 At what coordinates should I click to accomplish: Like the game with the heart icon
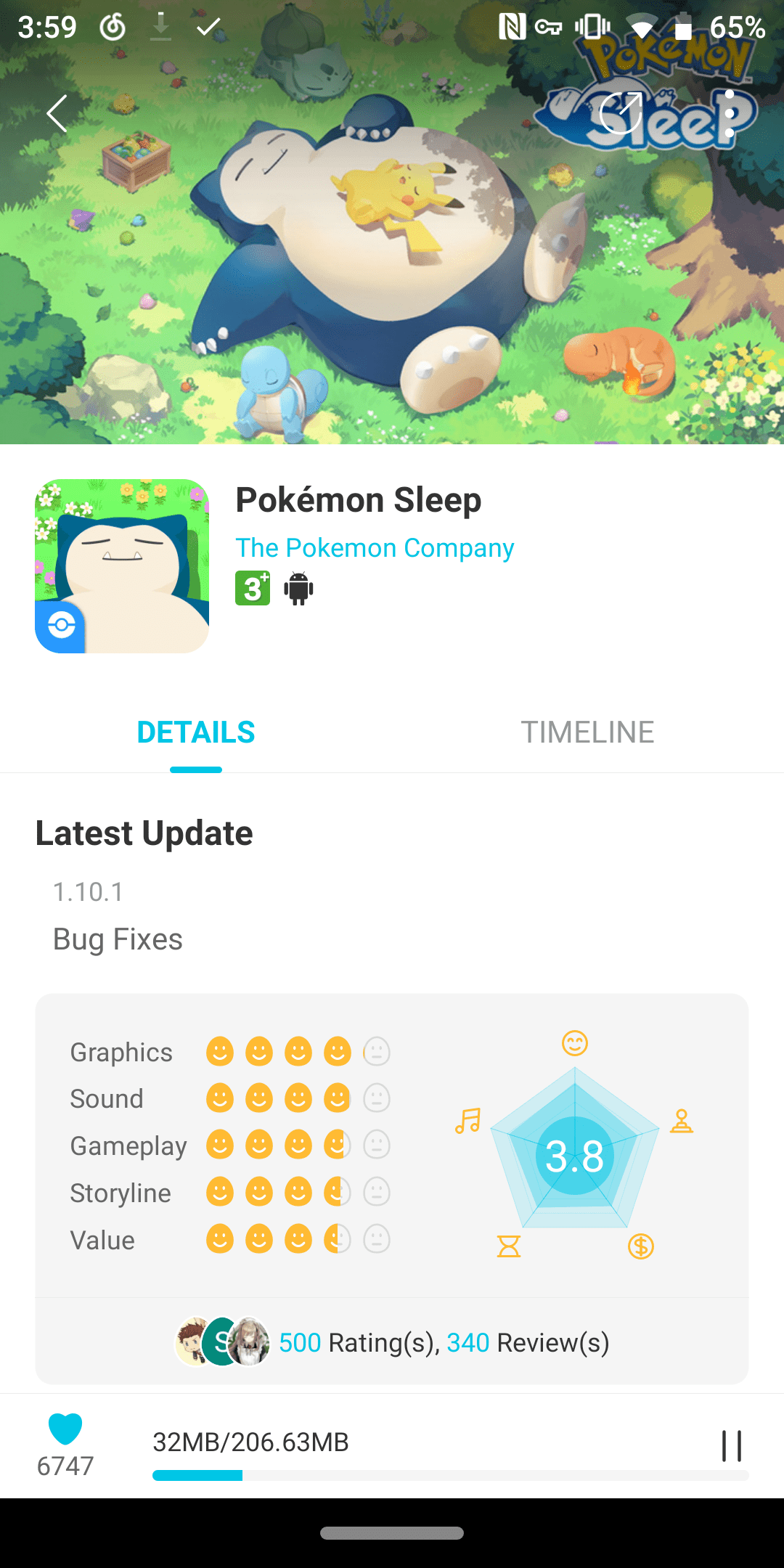[x=65, y=1429]
